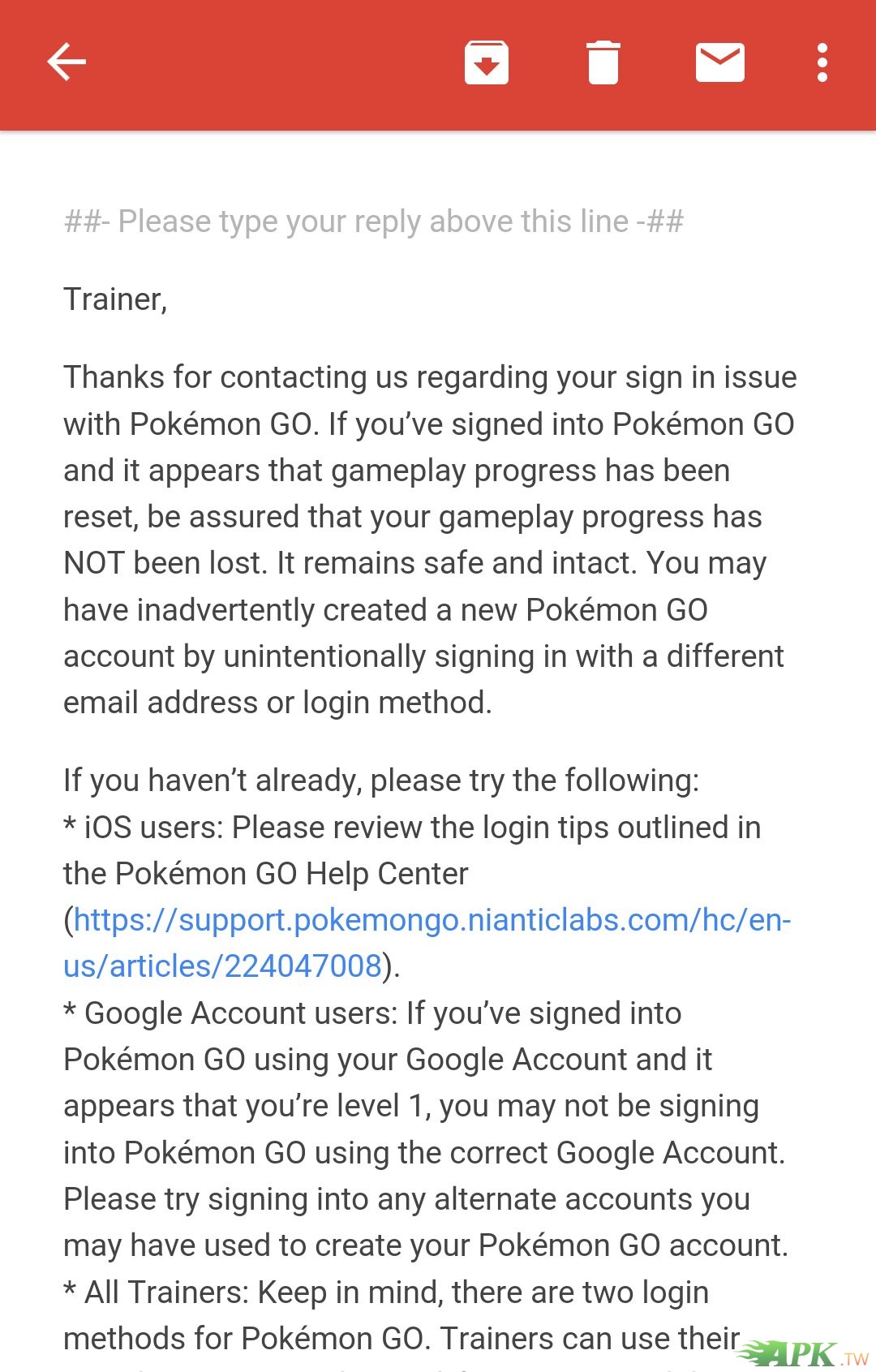Archive this email
This screenshot has width=876, height=1372.
pos(487,62)
